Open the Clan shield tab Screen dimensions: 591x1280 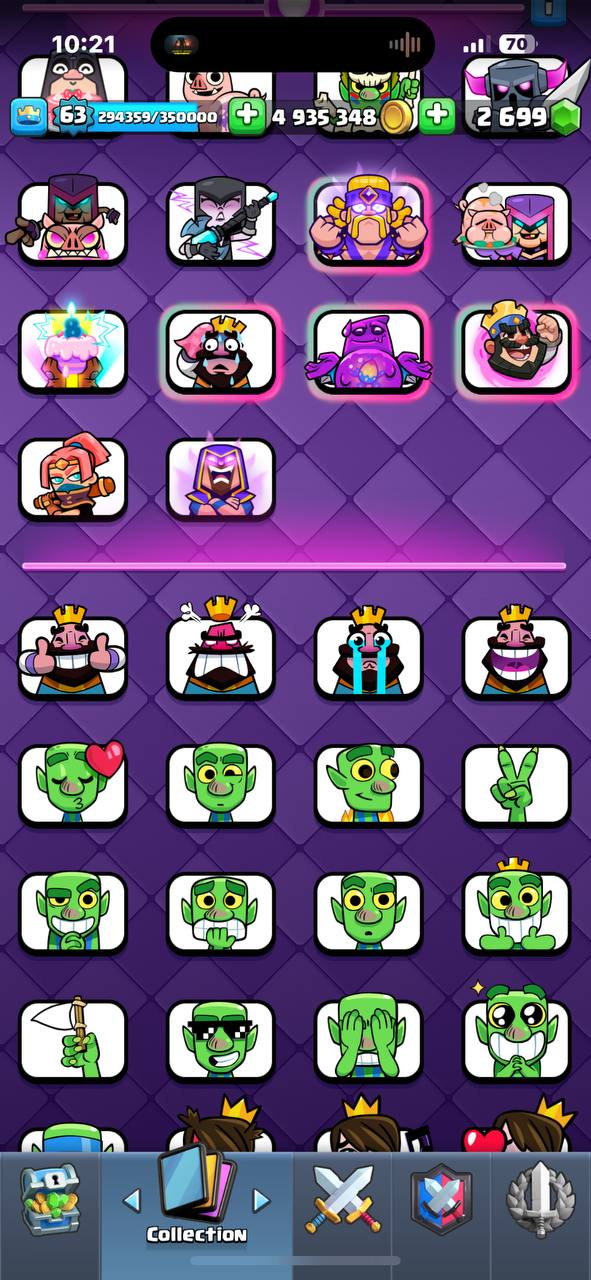pyautogui.click(x=441, y=1198)
